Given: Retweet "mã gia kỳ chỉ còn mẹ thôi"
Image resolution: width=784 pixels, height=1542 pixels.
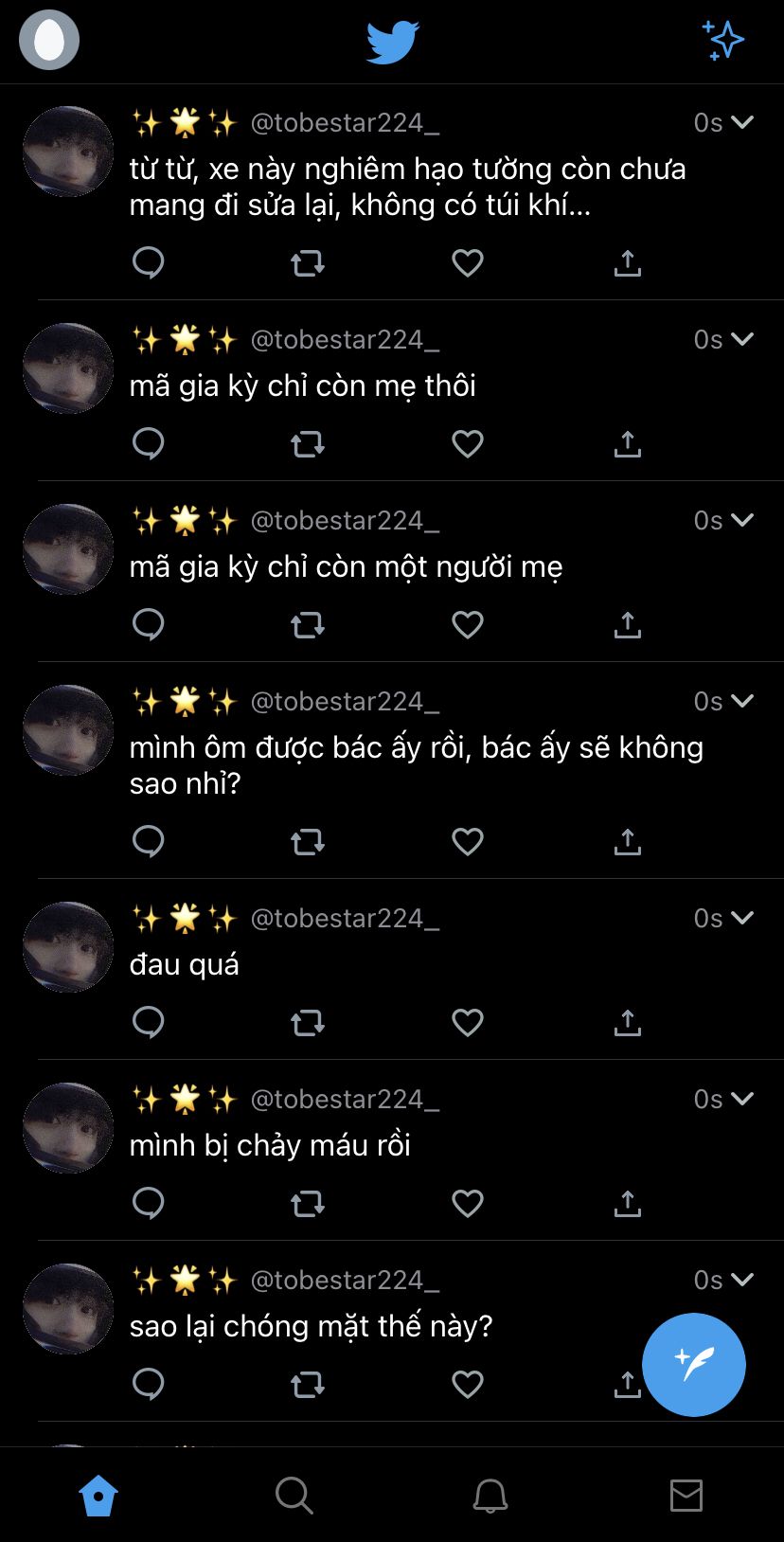Looking at the screenshot, I should click(x=307, y=443).
